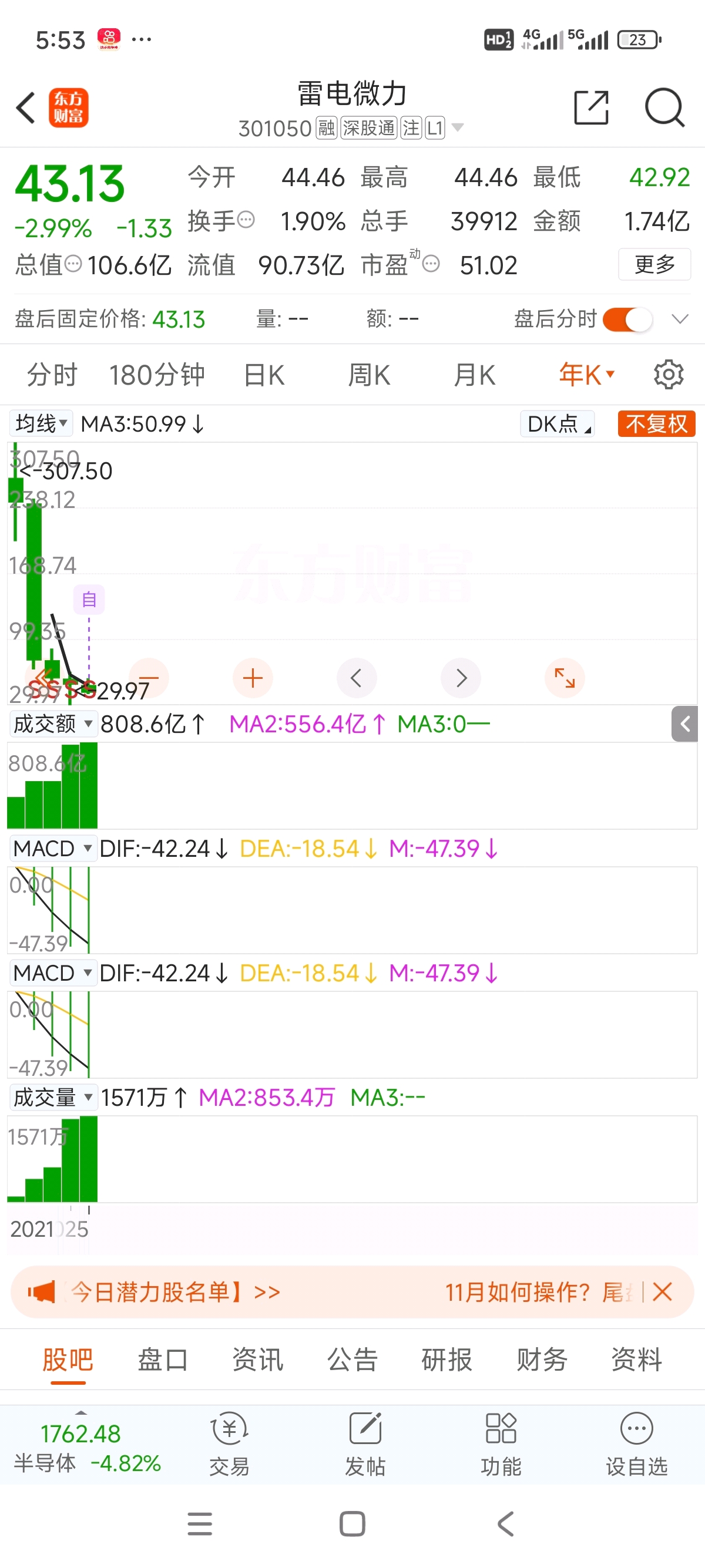705x1568 pixels.
Task: Open 交易 in the bottom bar
Action: click(230, 1444)
